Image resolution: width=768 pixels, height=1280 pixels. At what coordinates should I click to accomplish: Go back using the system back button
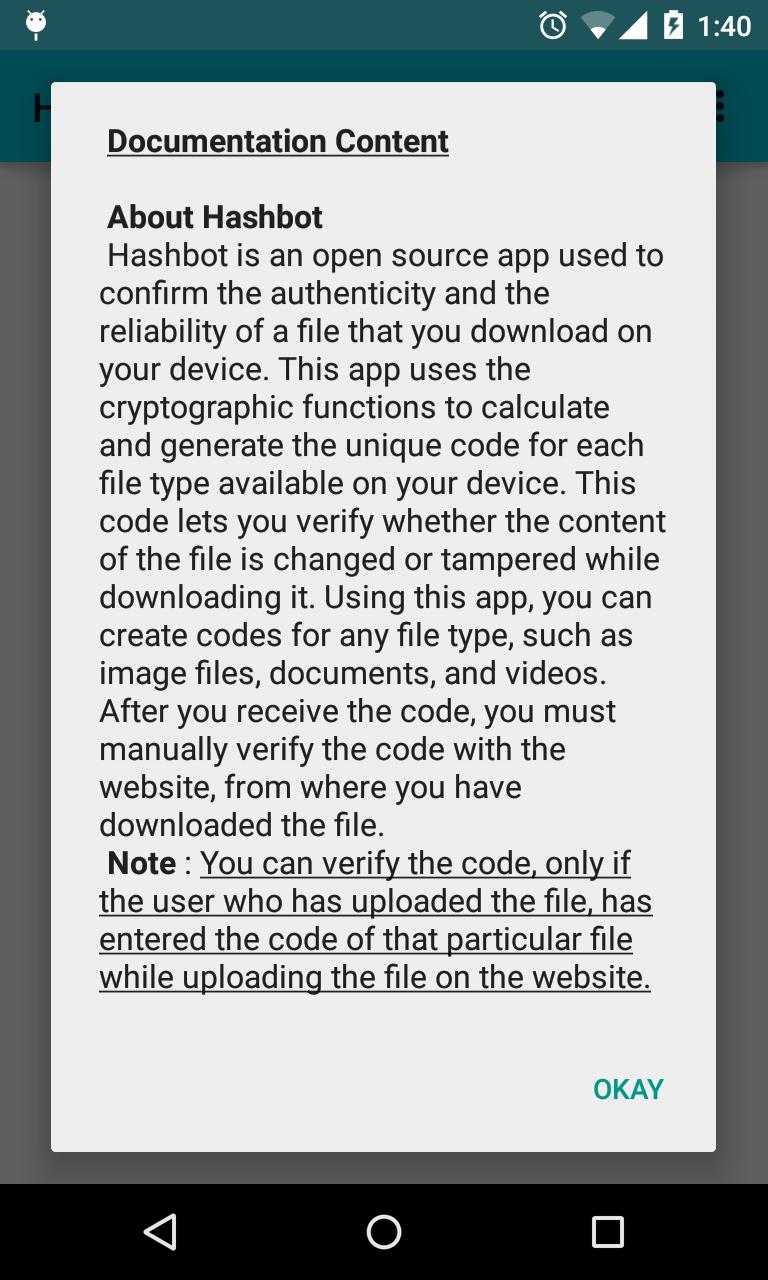click(x=160, y=1231)
